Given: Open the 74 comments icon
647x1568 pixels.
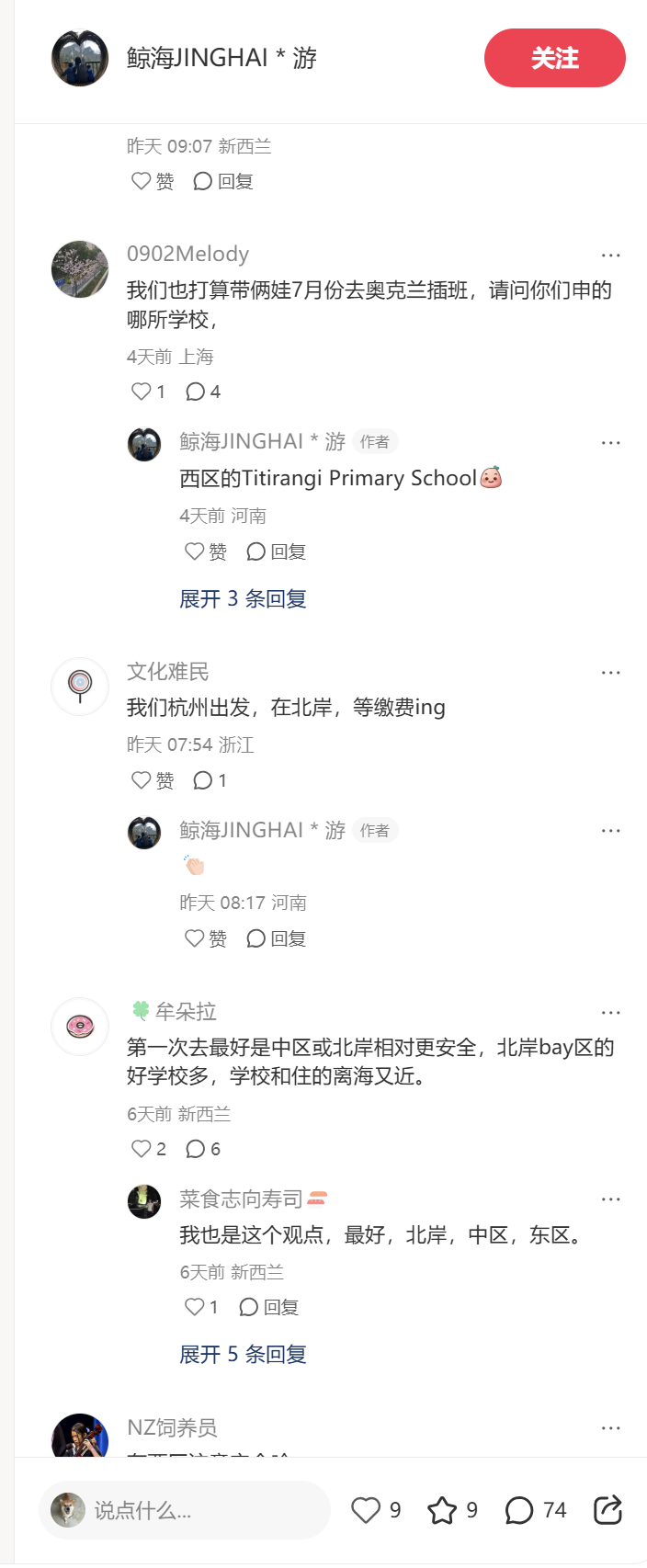Looking at the screenshot, I should pos(519,1510).
